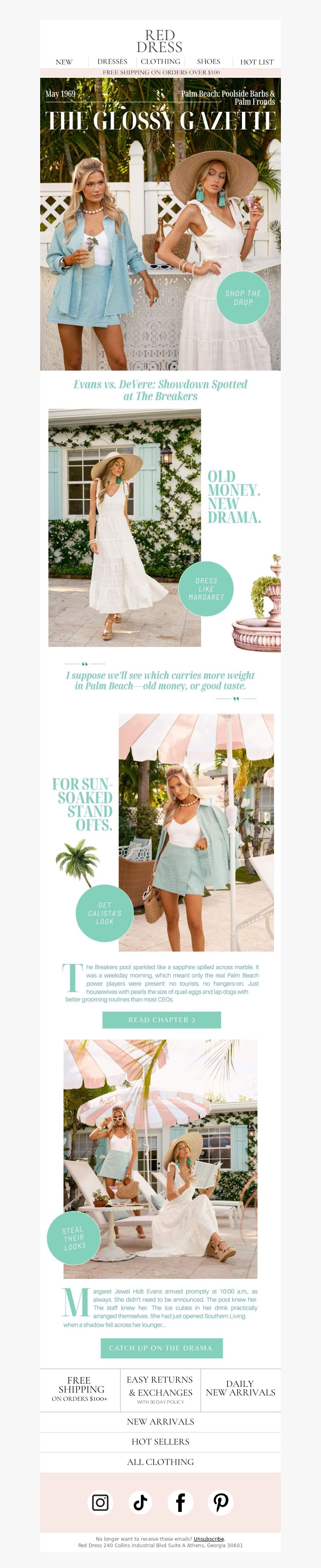View All Clothing

tap(160, 1461)
